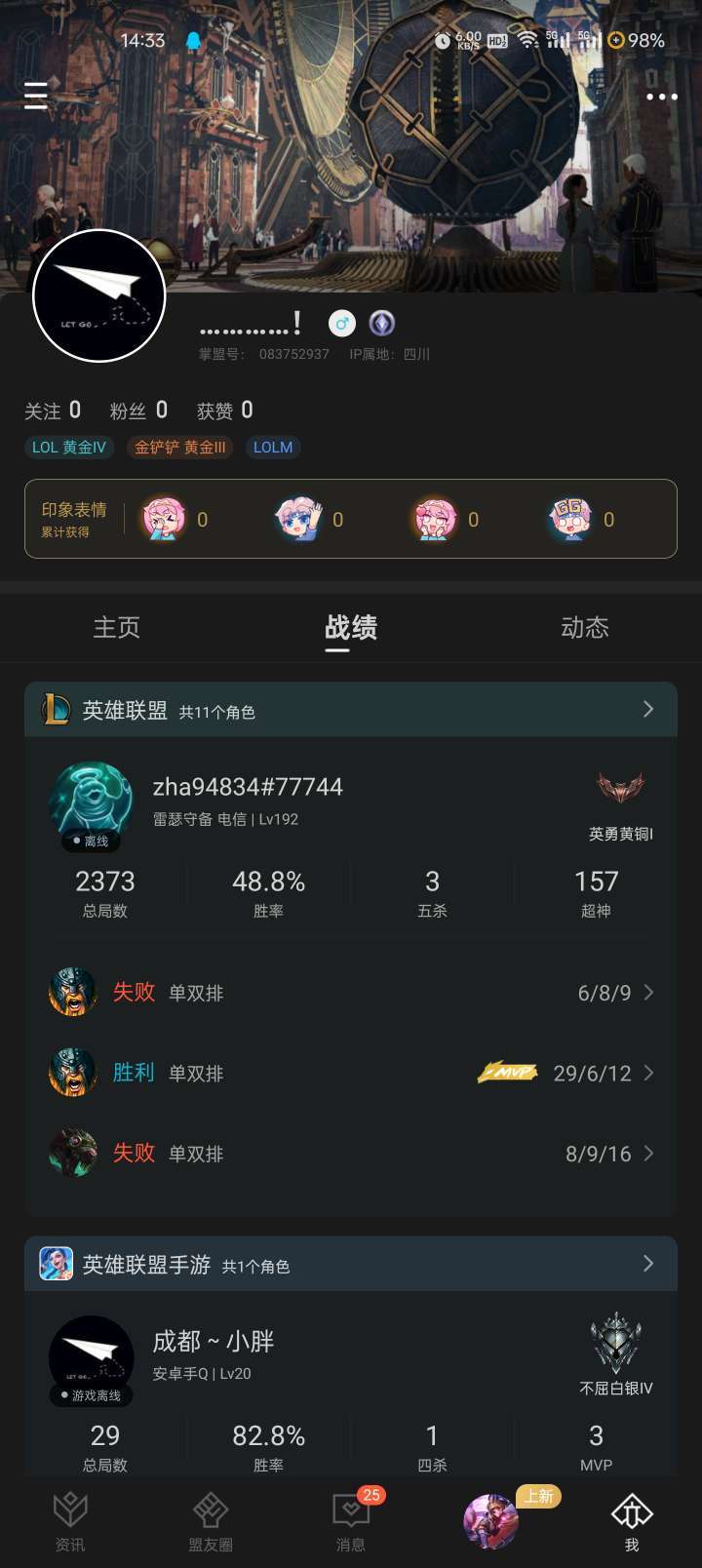Go to the 资讯 news tab
This screenshot has height=1568, width=702.
[70, 1521]
